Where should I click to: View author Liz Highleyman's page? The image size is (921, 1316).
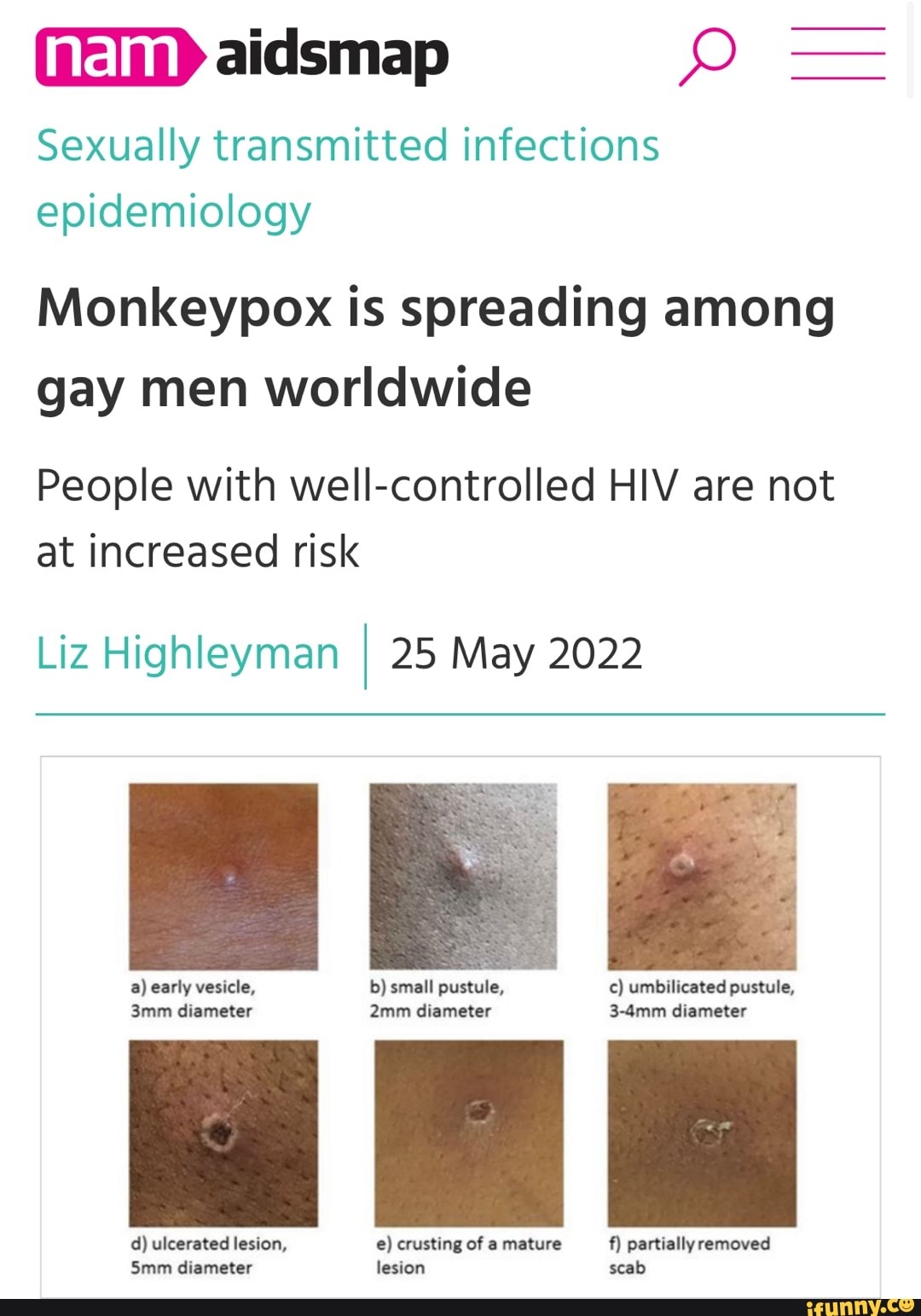[x=188, y=654]
